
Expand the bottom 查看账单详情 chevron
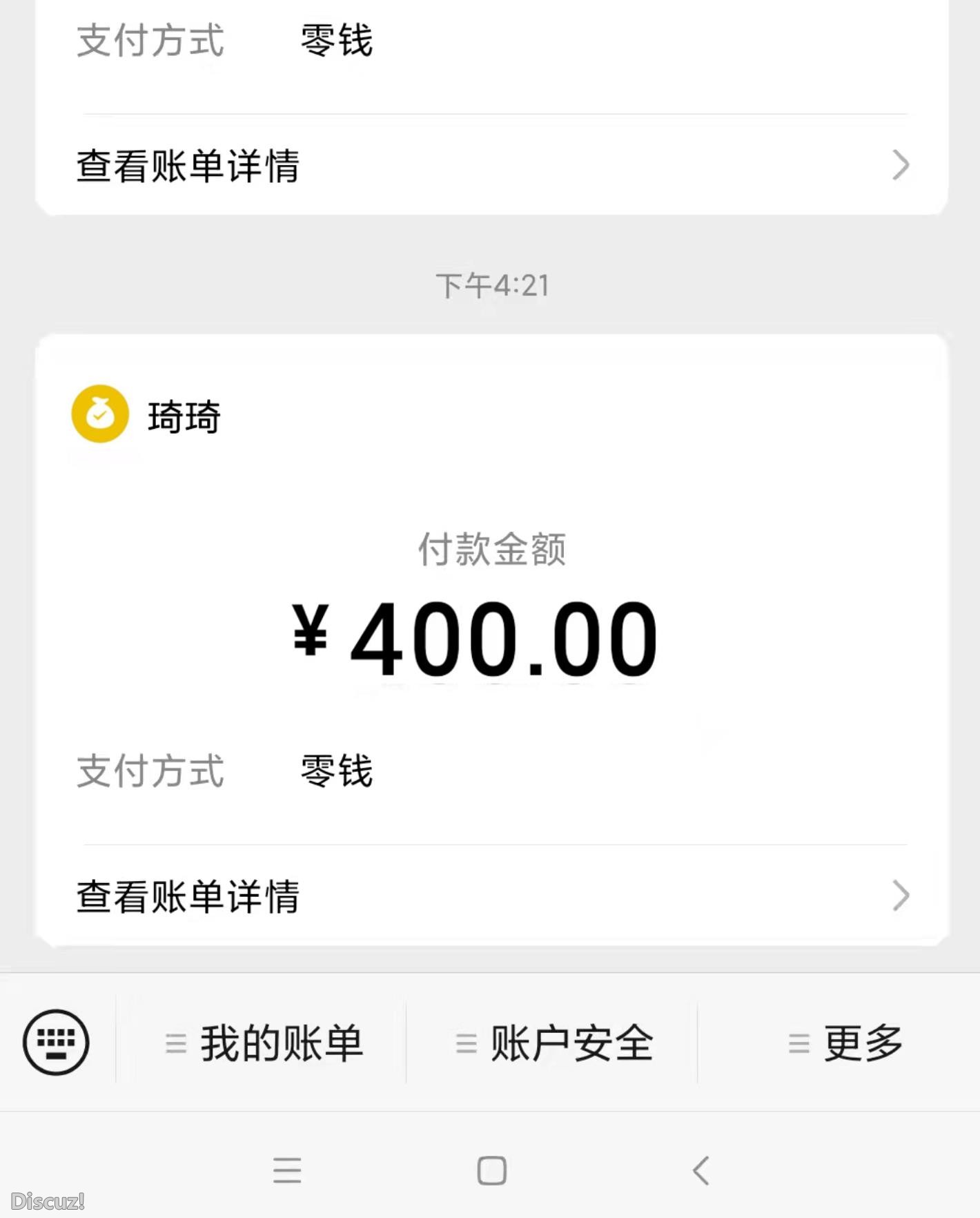[901, 896]
